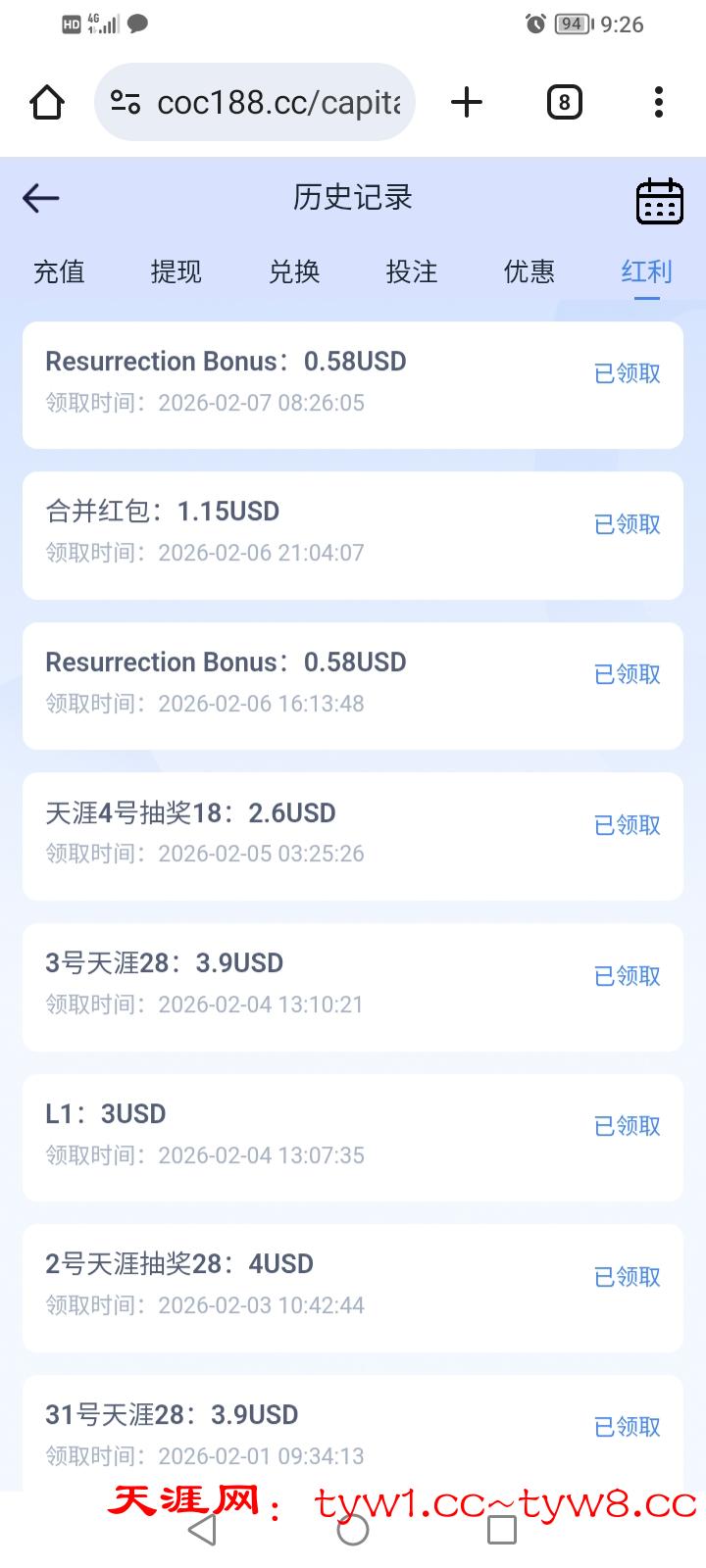Open the calendar date filter
706x1568 pixels.
tap(659, 201)
